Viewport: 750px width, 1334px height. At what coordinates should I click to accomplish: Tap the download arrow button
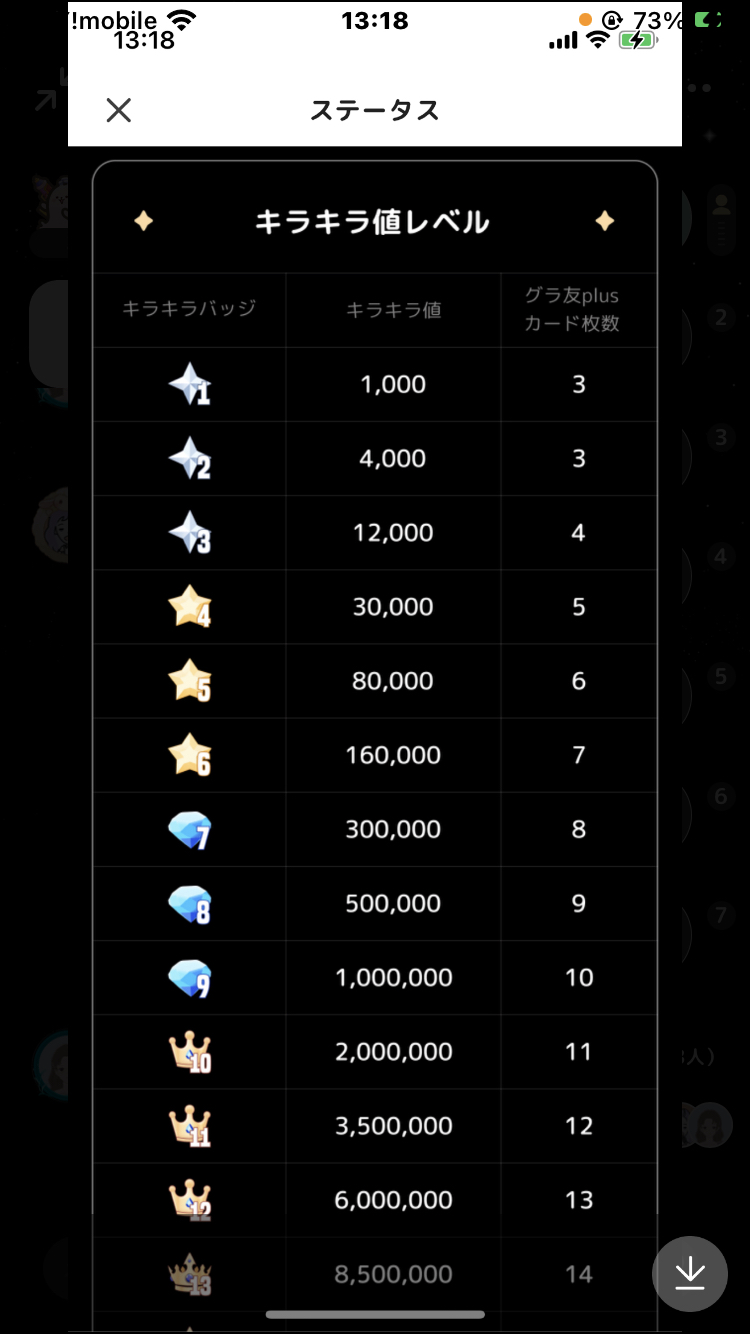690,1273
